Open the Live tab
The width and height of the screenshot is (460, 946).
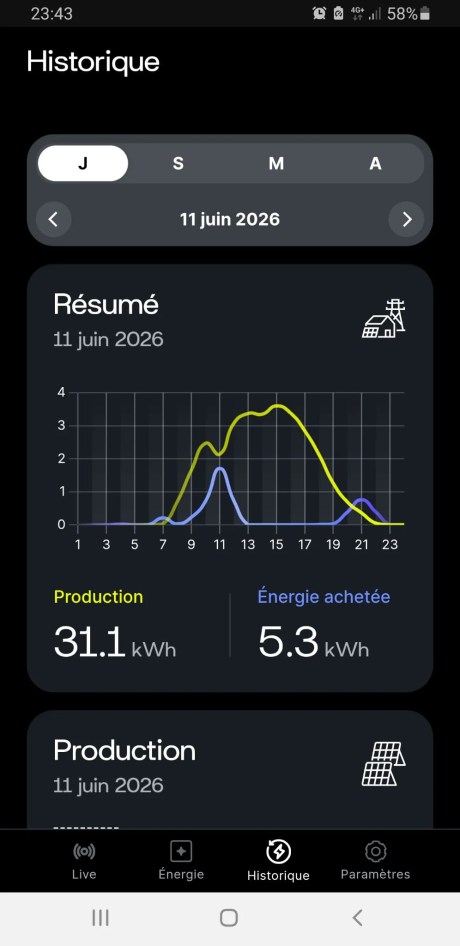pyautogui.click(x=84, y=861)
